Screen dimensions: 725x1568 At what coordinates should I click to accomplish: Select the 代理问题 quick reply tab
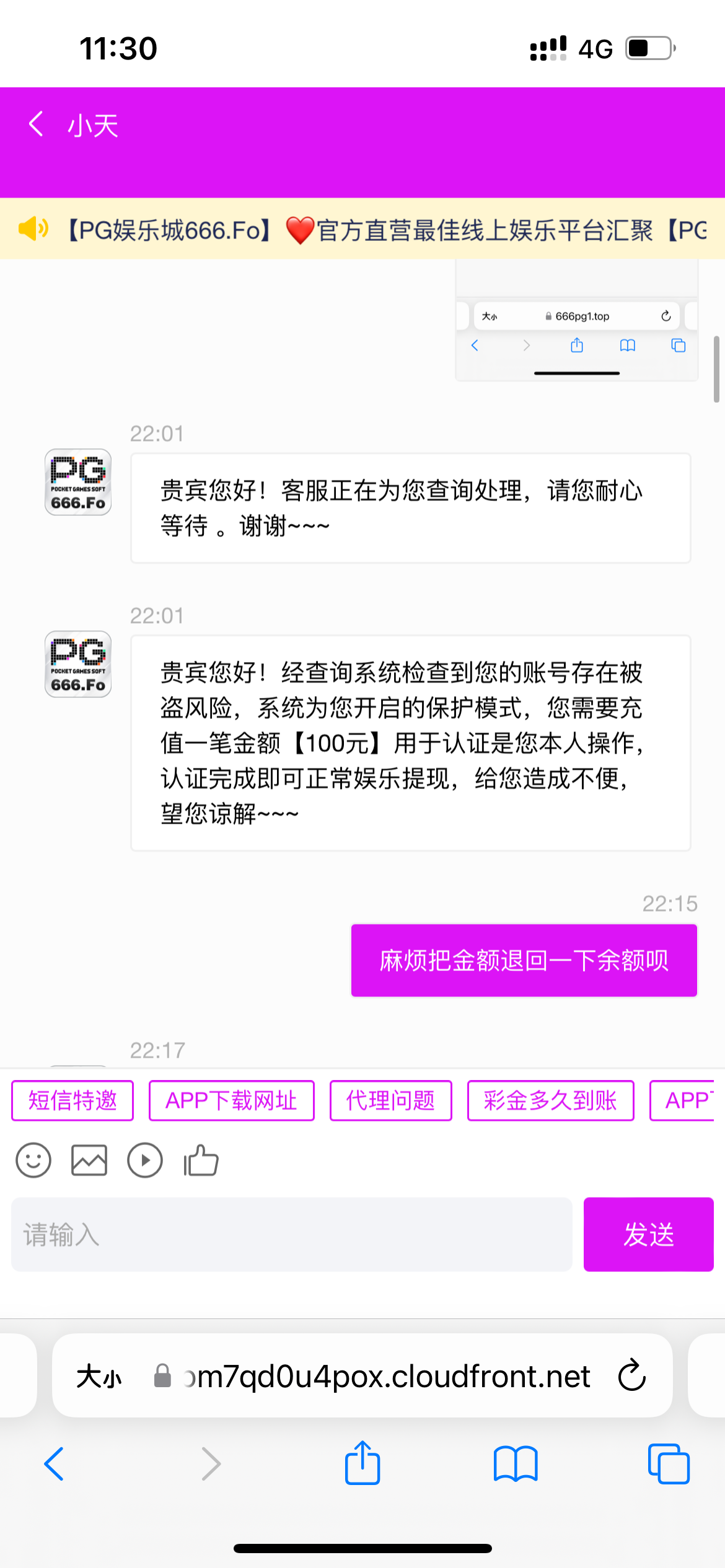point(391,1100)
